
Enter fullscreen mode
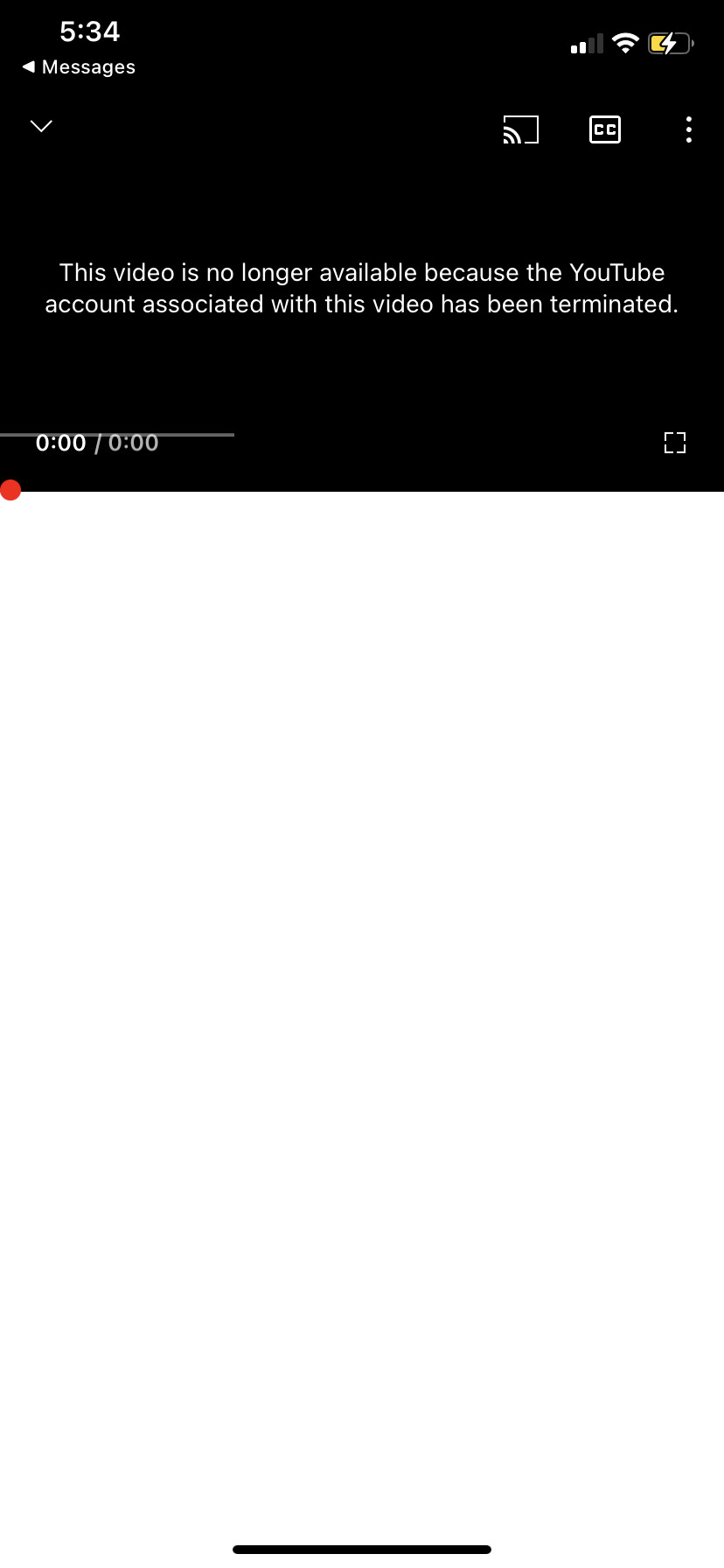click(x=675, y=443)
